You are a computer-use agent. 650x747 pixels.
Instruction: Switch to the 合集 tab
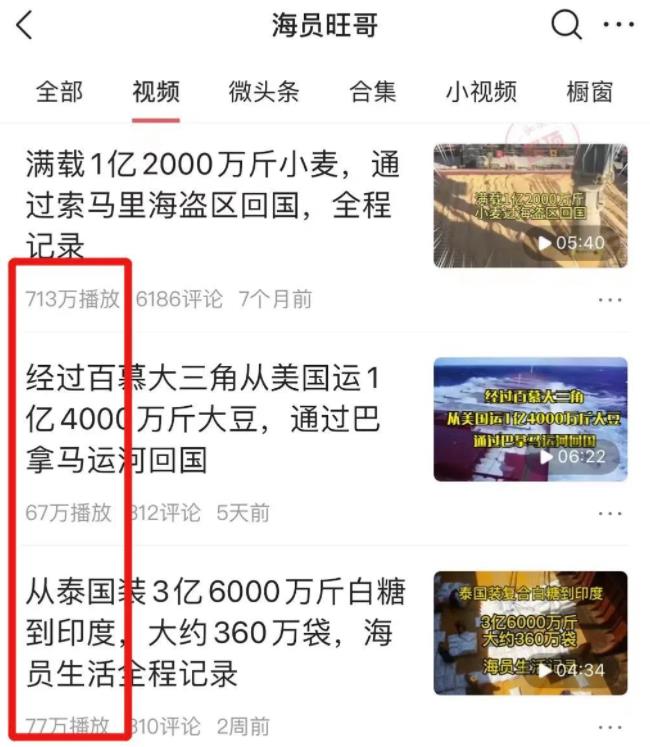tap(372, 91)
